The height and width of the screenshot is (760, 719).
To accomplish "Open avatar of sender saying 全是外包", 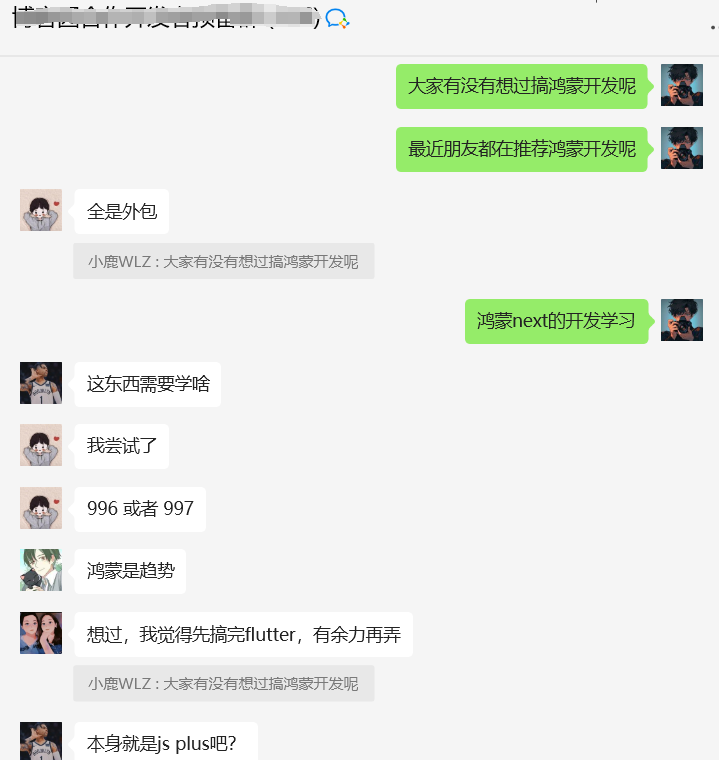I will click(x=41, y=210).
